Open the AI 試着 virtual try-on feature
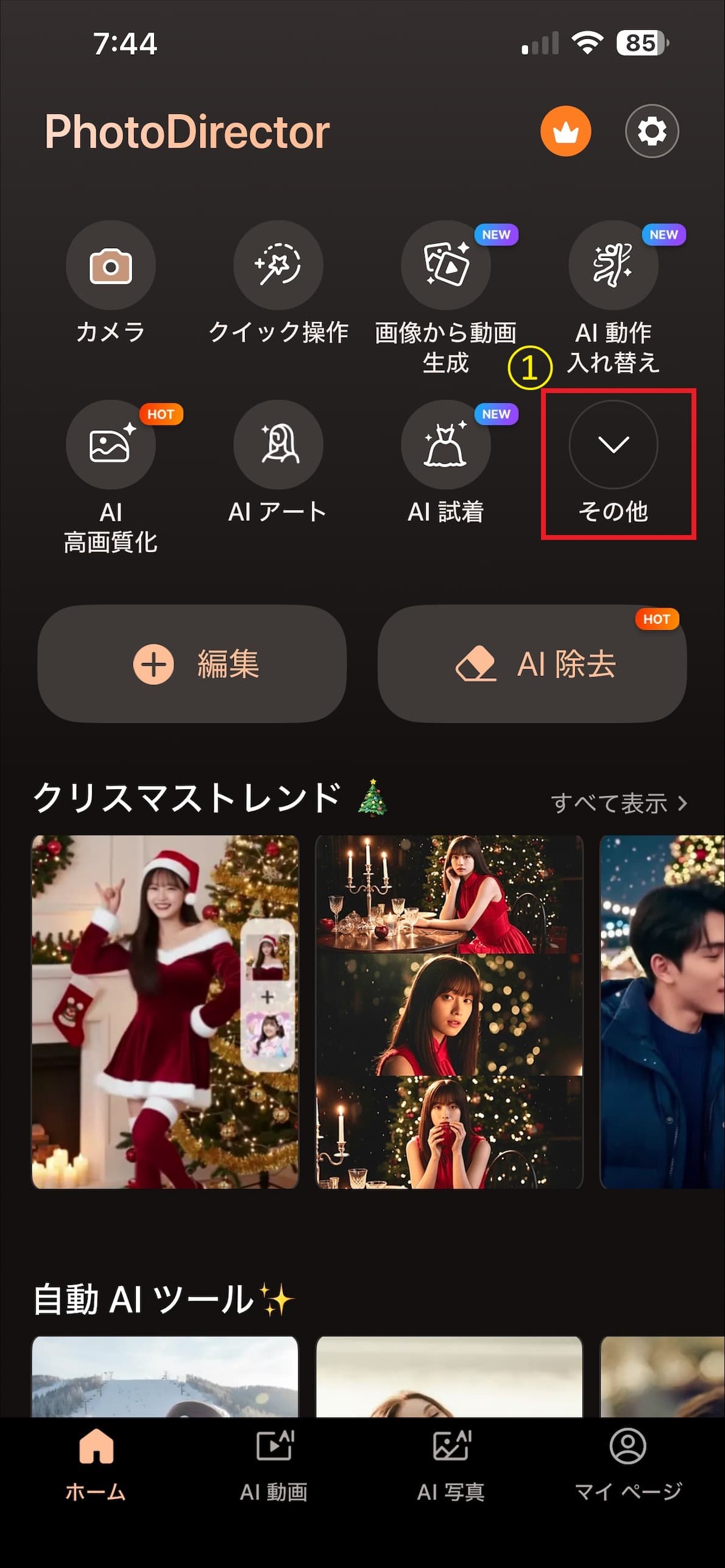 coord(446,445)
